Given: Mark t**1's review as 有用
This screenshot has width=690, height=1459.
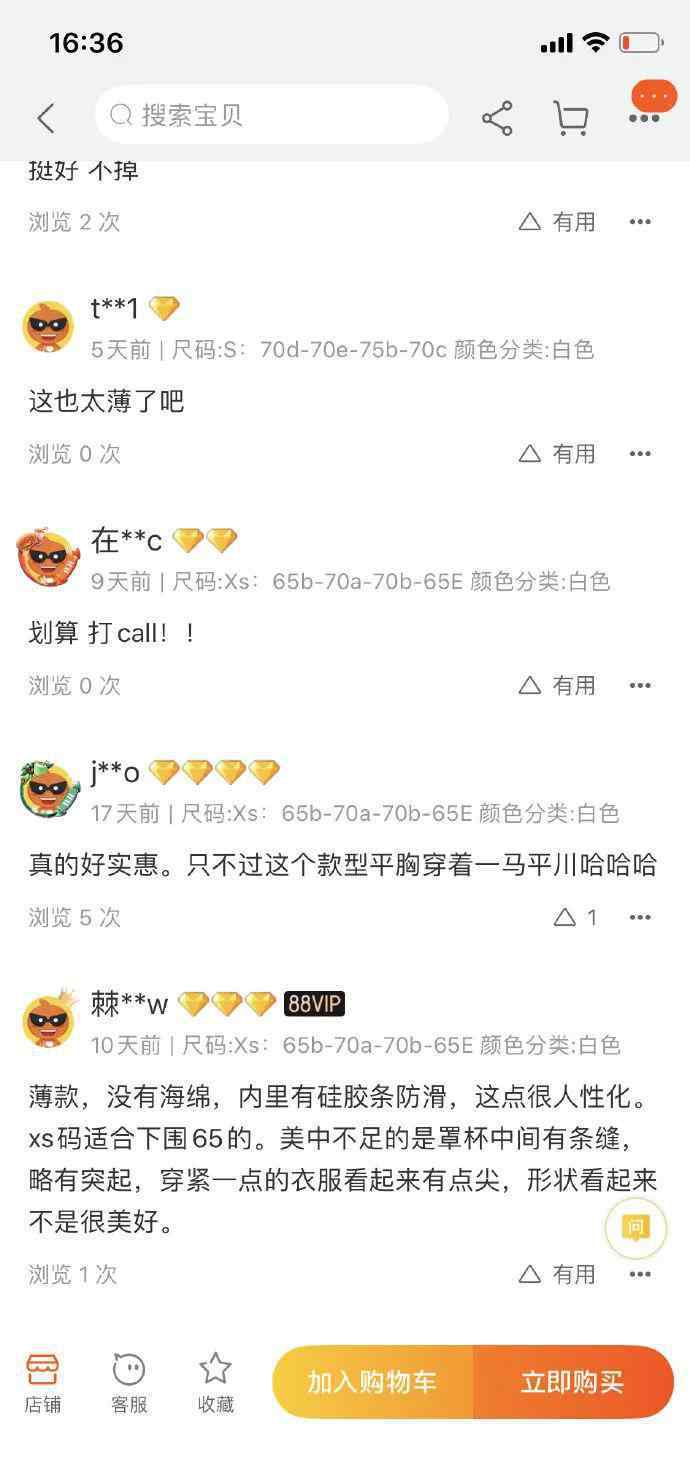Looking at the screenshot, I should click(557, 454).
